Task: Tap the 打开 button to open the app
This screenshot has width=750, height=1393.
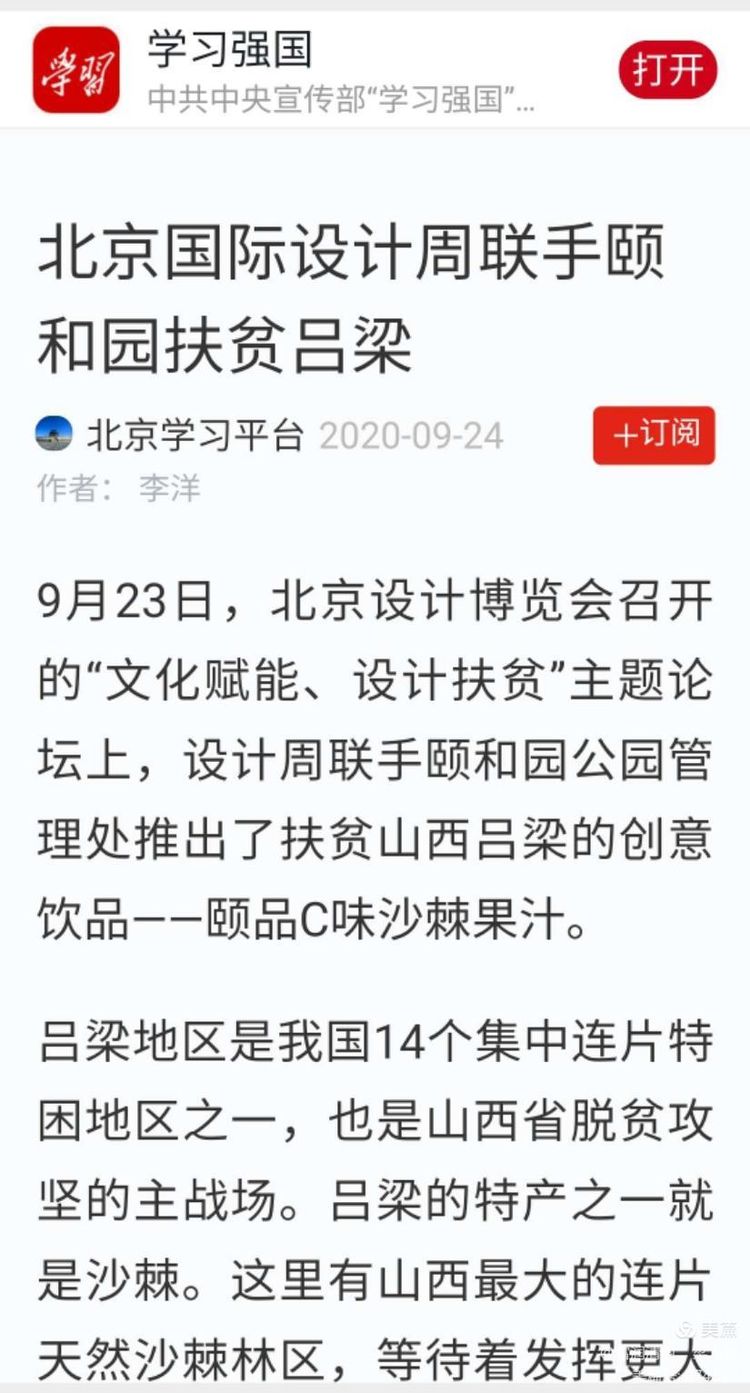Action: [x=667, y=70]
